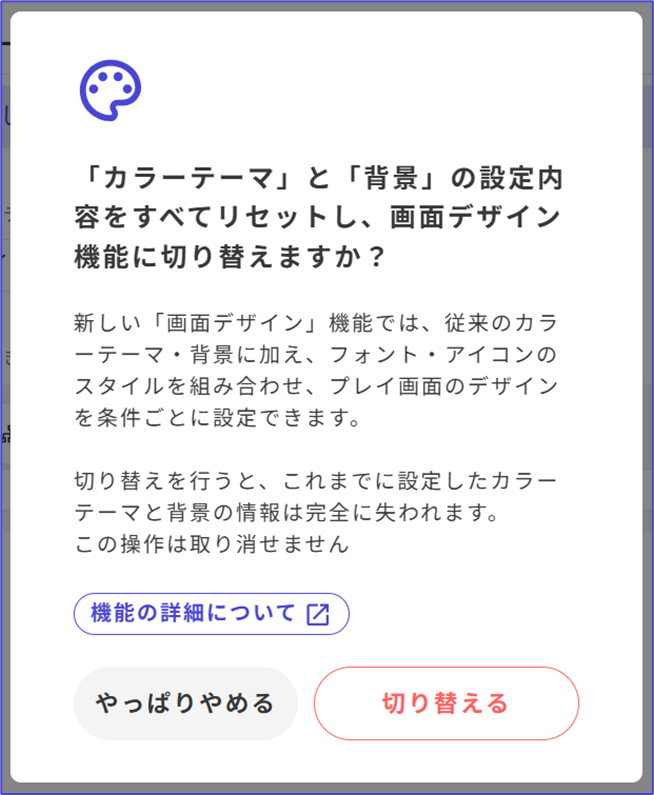Open the 機能の詳細について link
Viewport: 654px width, 795px height.
211,614
